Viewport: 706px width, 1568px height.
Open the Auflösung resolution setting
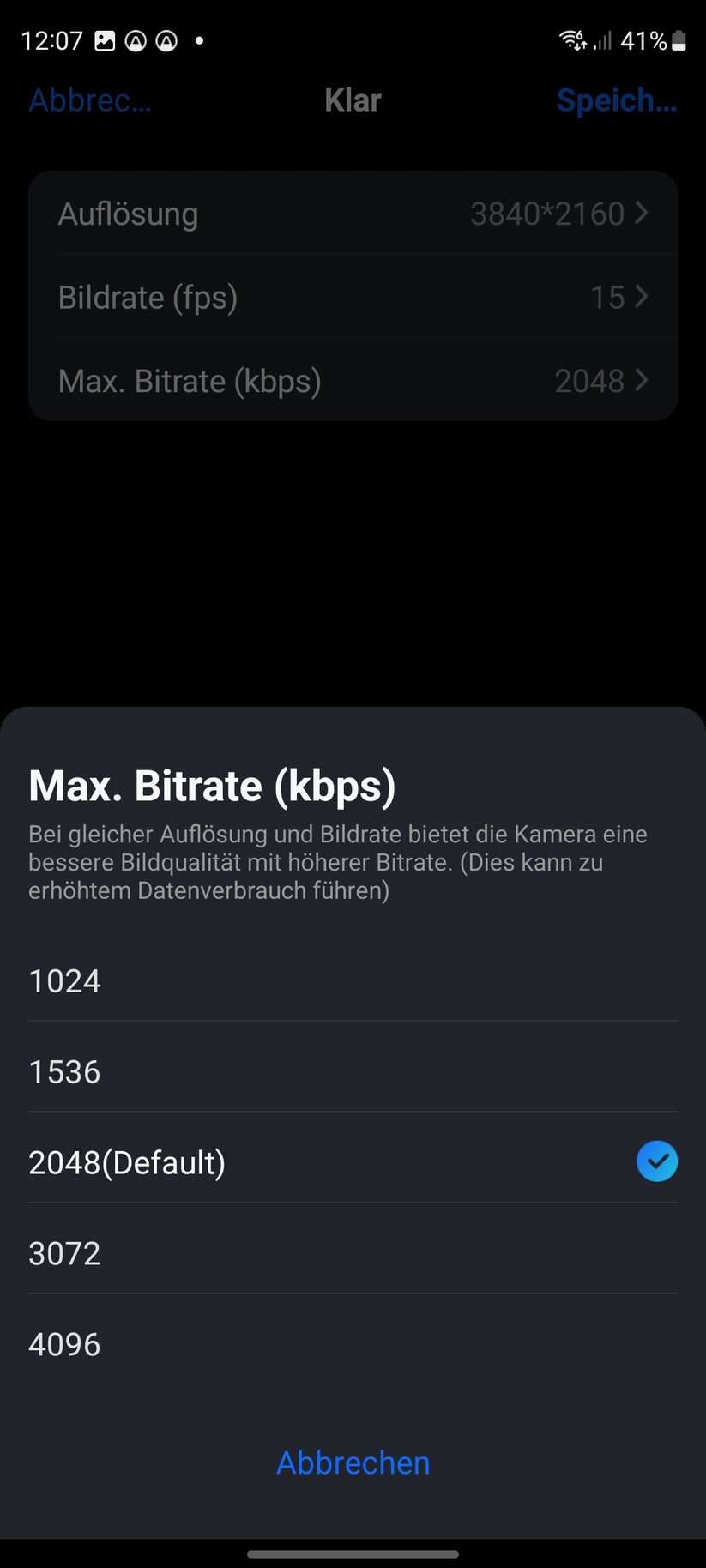click(x=353, y=214)
